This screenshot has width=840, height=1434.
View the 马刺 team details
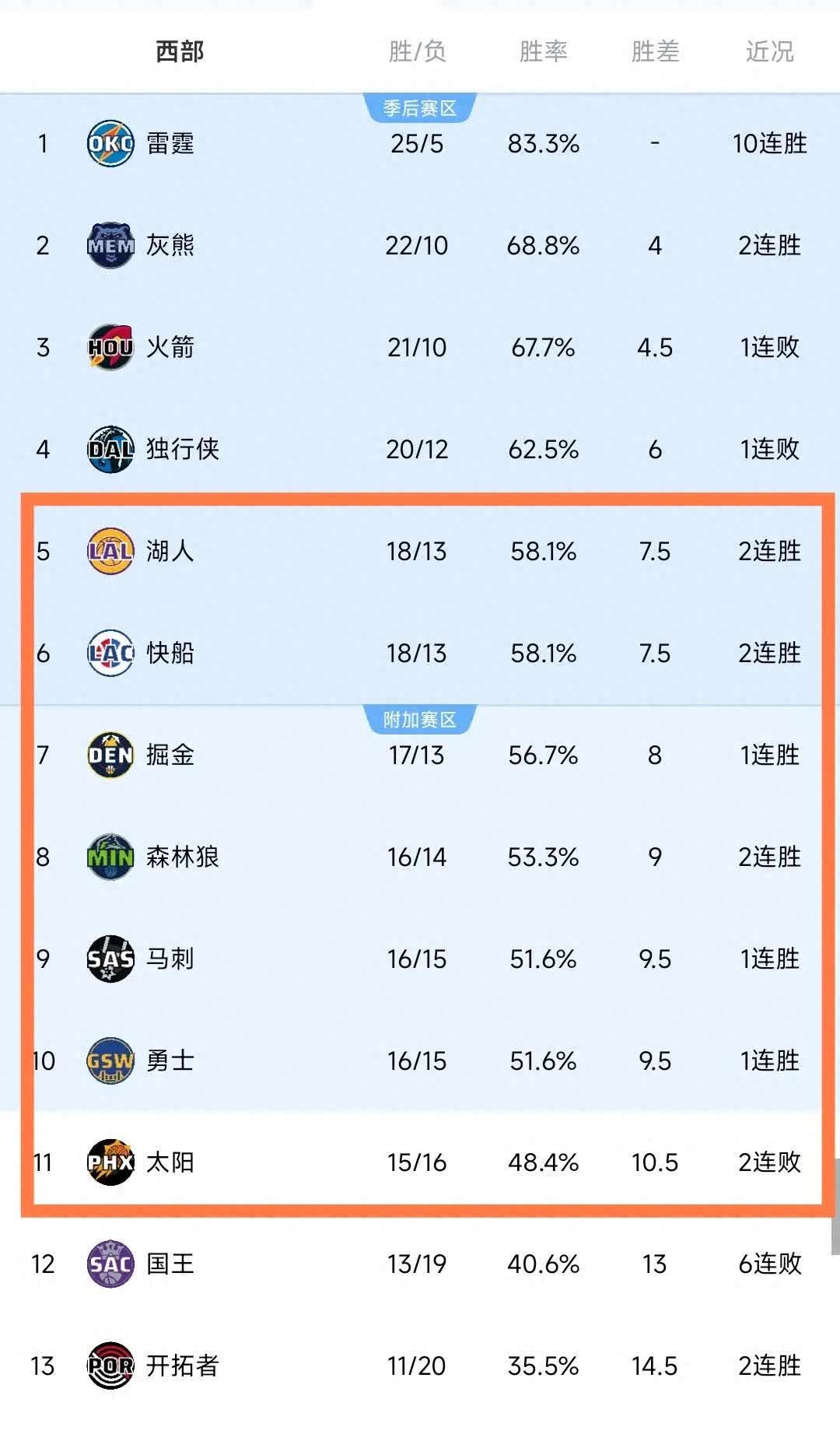(170, 959)
